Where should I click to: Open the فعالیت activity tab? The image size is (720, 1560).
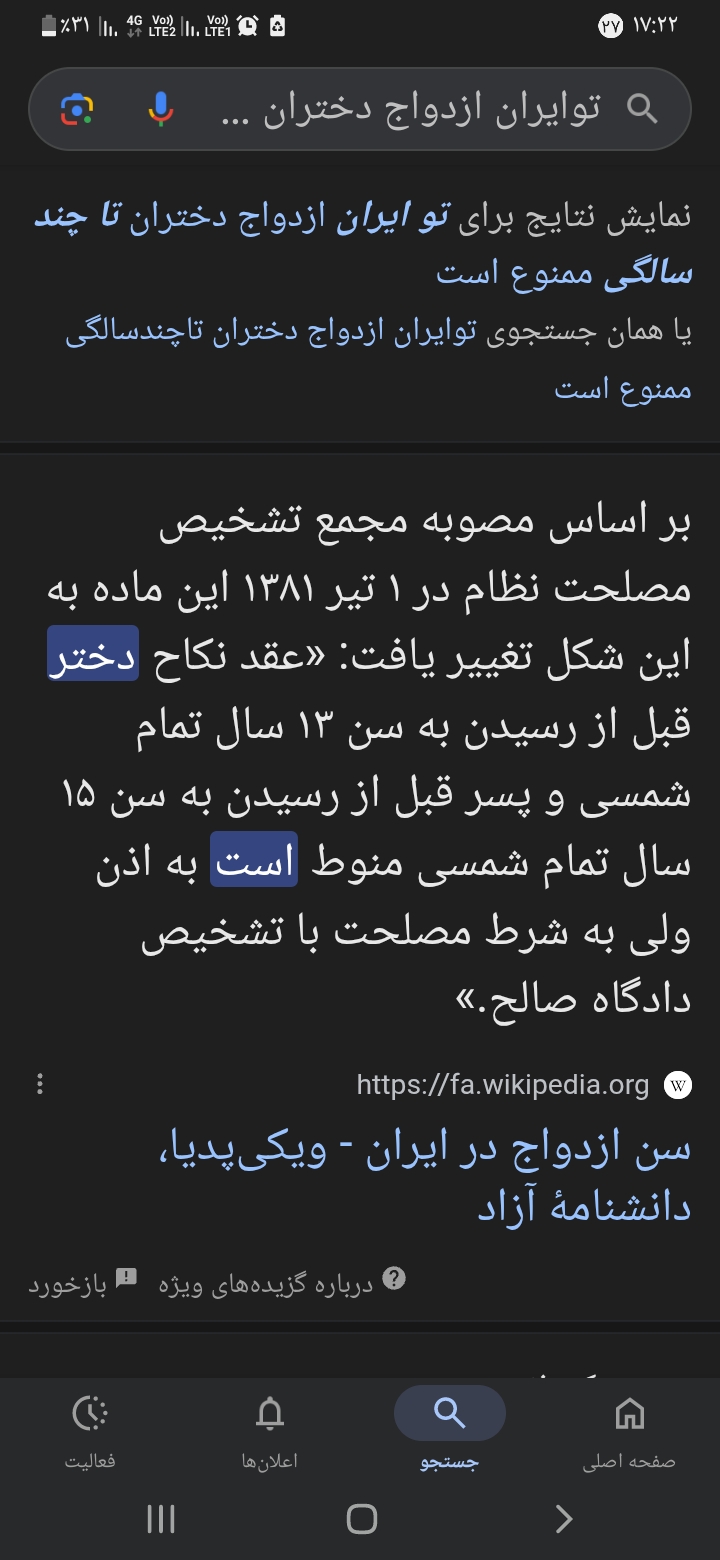[90, 1432]
